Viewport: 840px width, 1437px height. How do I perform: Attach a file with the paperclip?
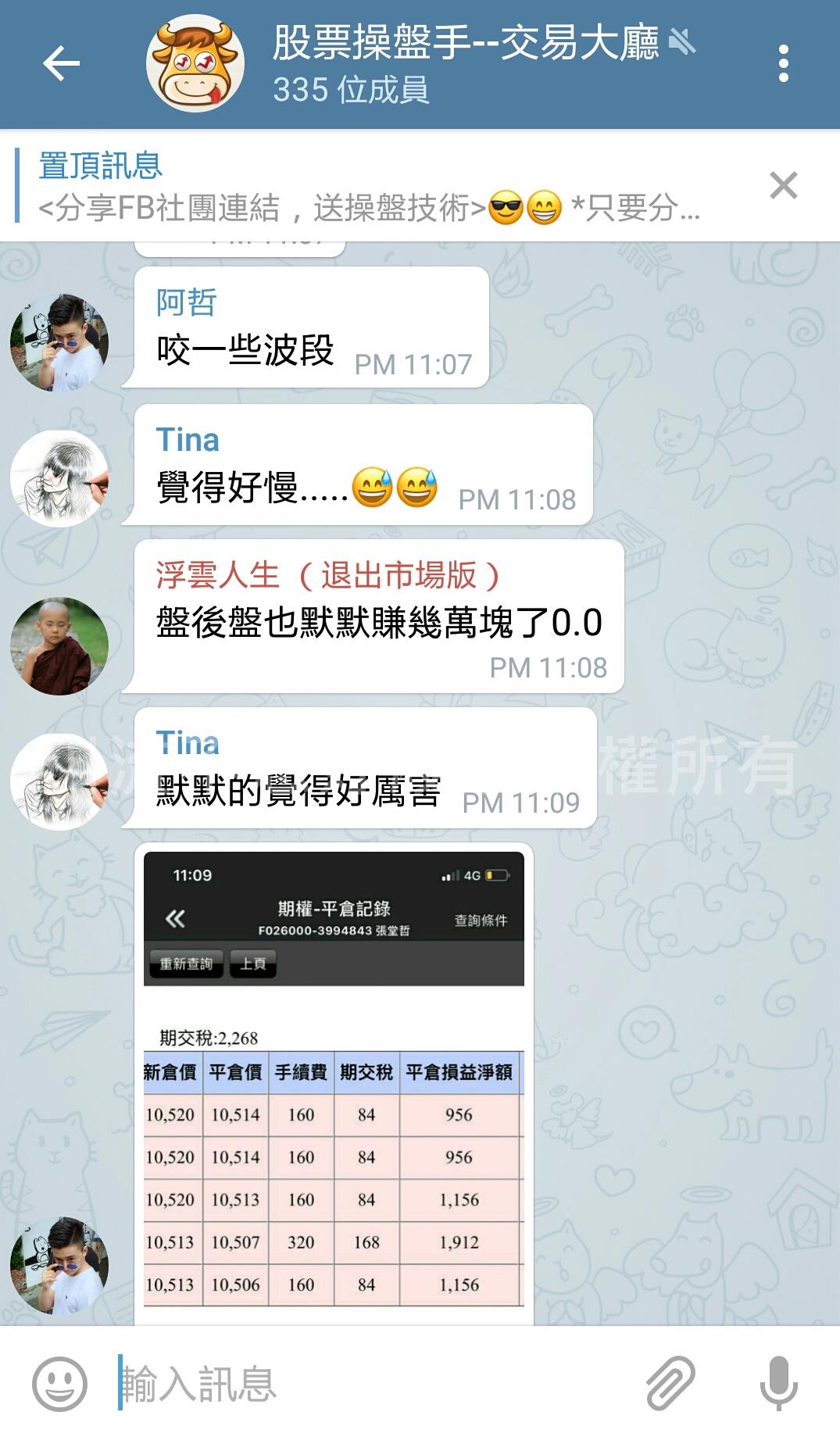pyautogui.click(x=670, y=1383)
